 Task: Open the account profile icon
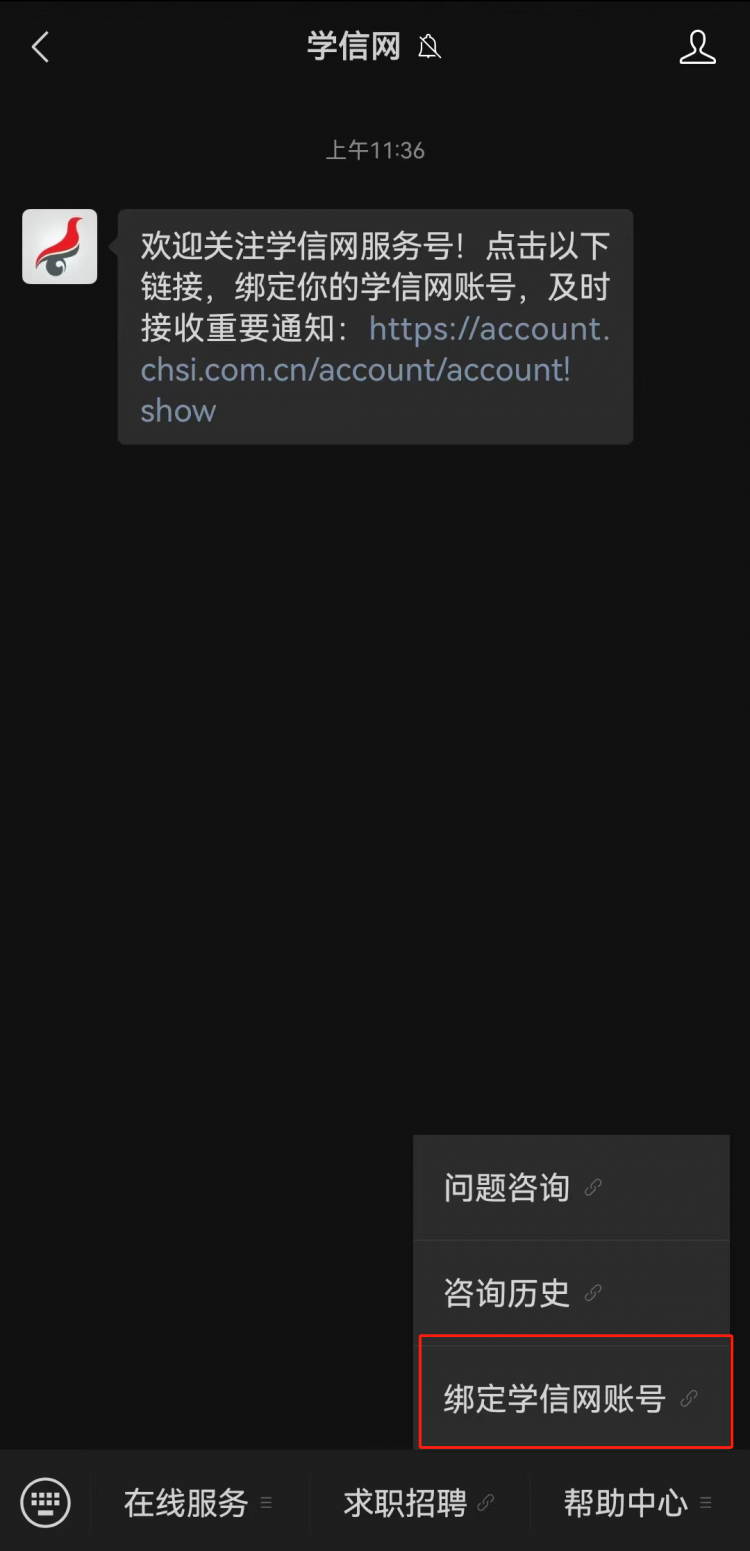[697, 47]
